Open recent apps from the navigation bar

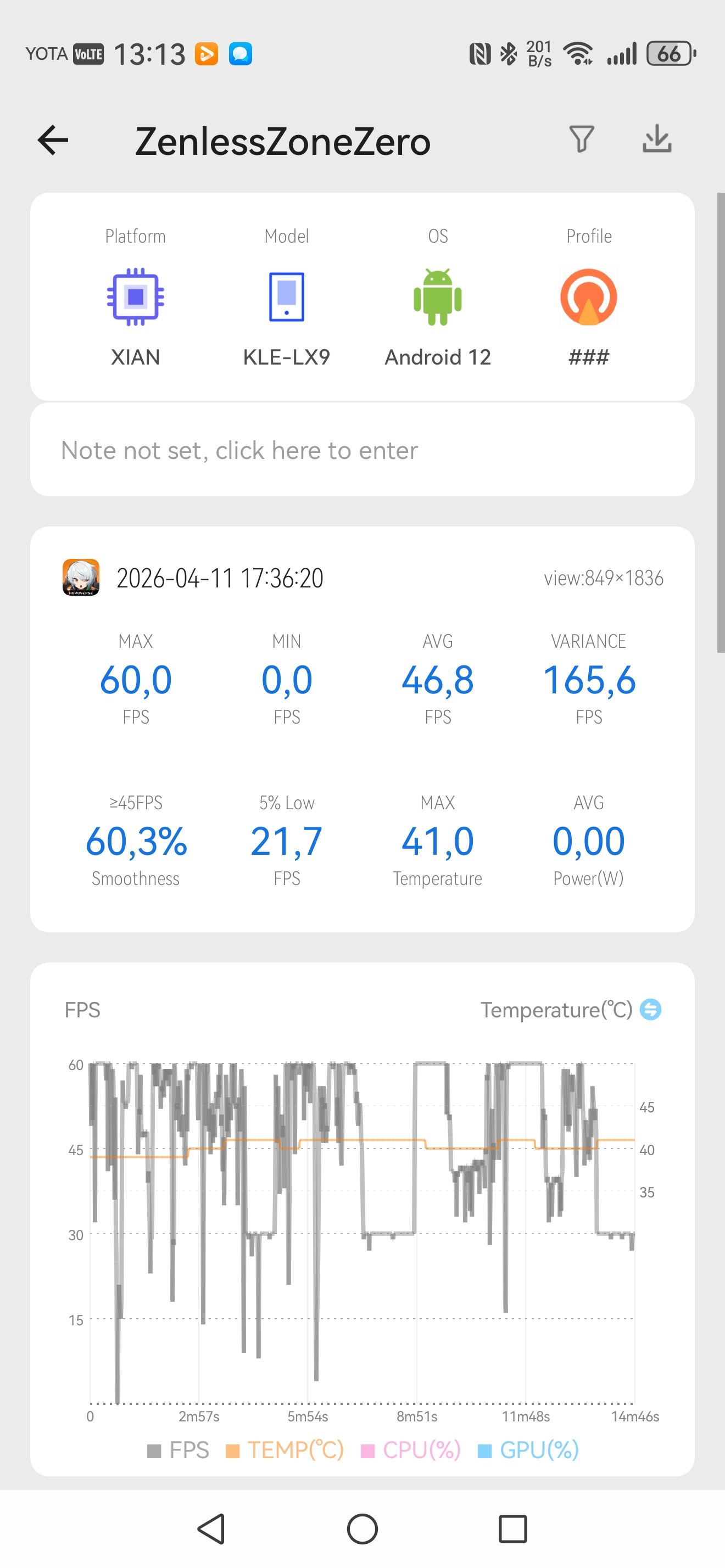512,1528
